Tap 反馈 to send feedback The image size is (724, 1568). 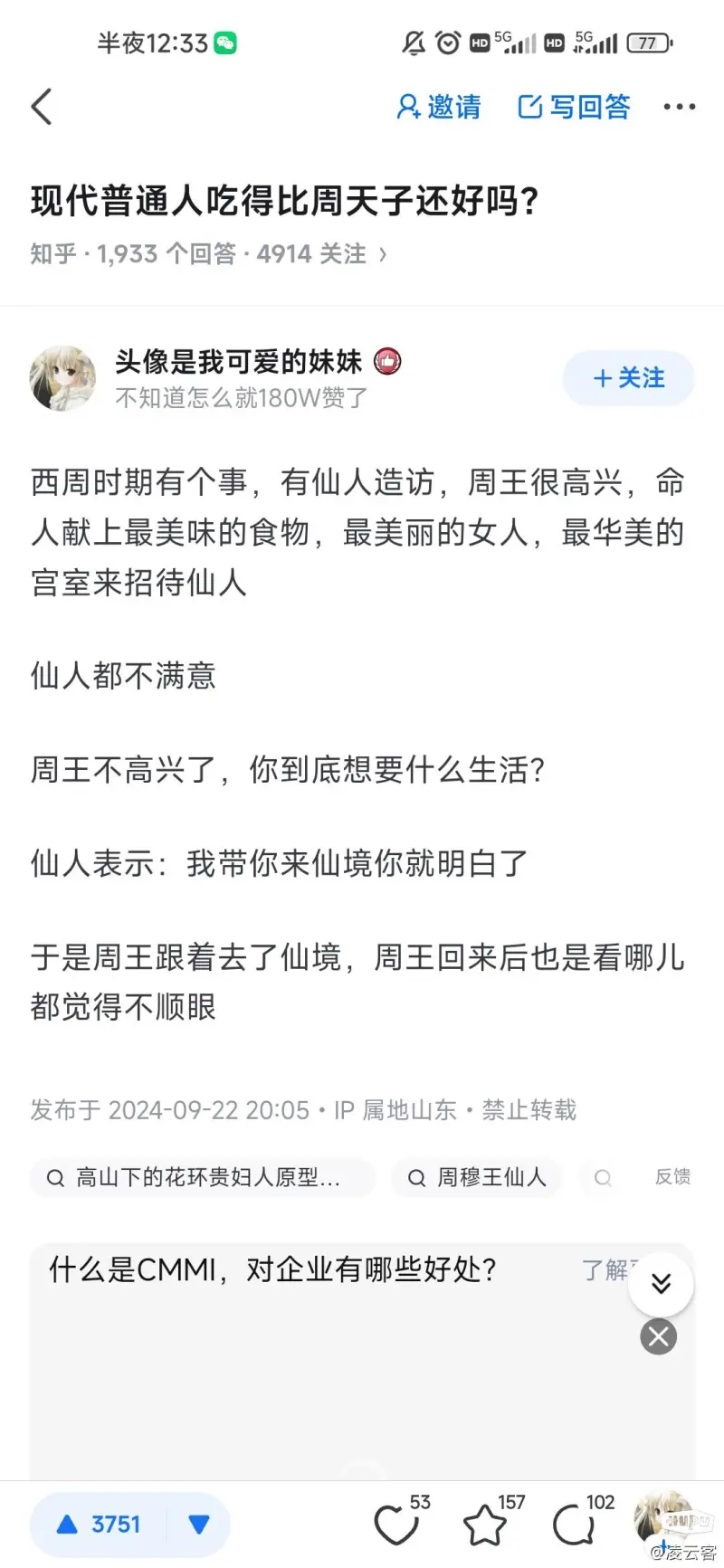pyautogui.click(x=672, y=1176)
